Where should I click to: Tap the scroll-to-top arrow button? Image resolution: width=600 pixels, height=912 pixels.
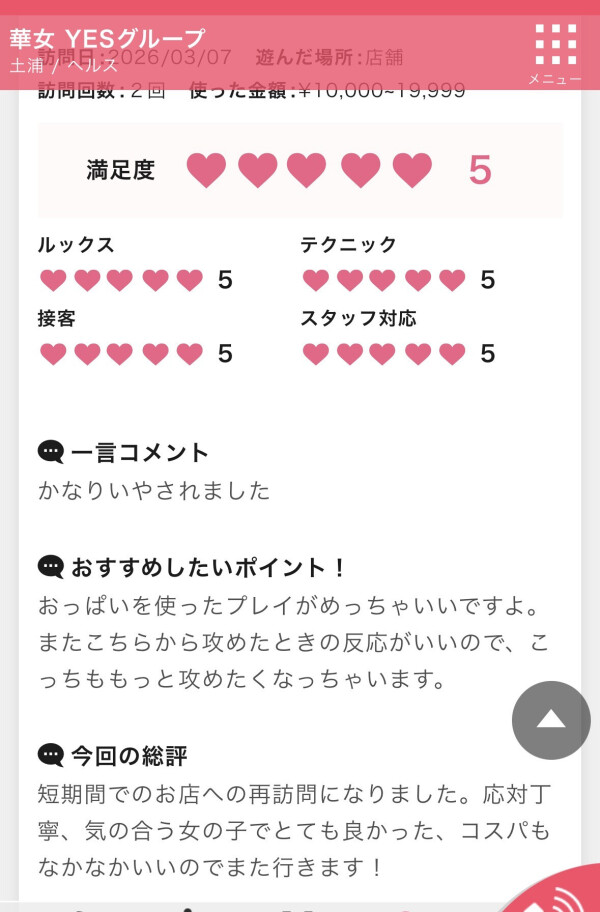(551, 719)
